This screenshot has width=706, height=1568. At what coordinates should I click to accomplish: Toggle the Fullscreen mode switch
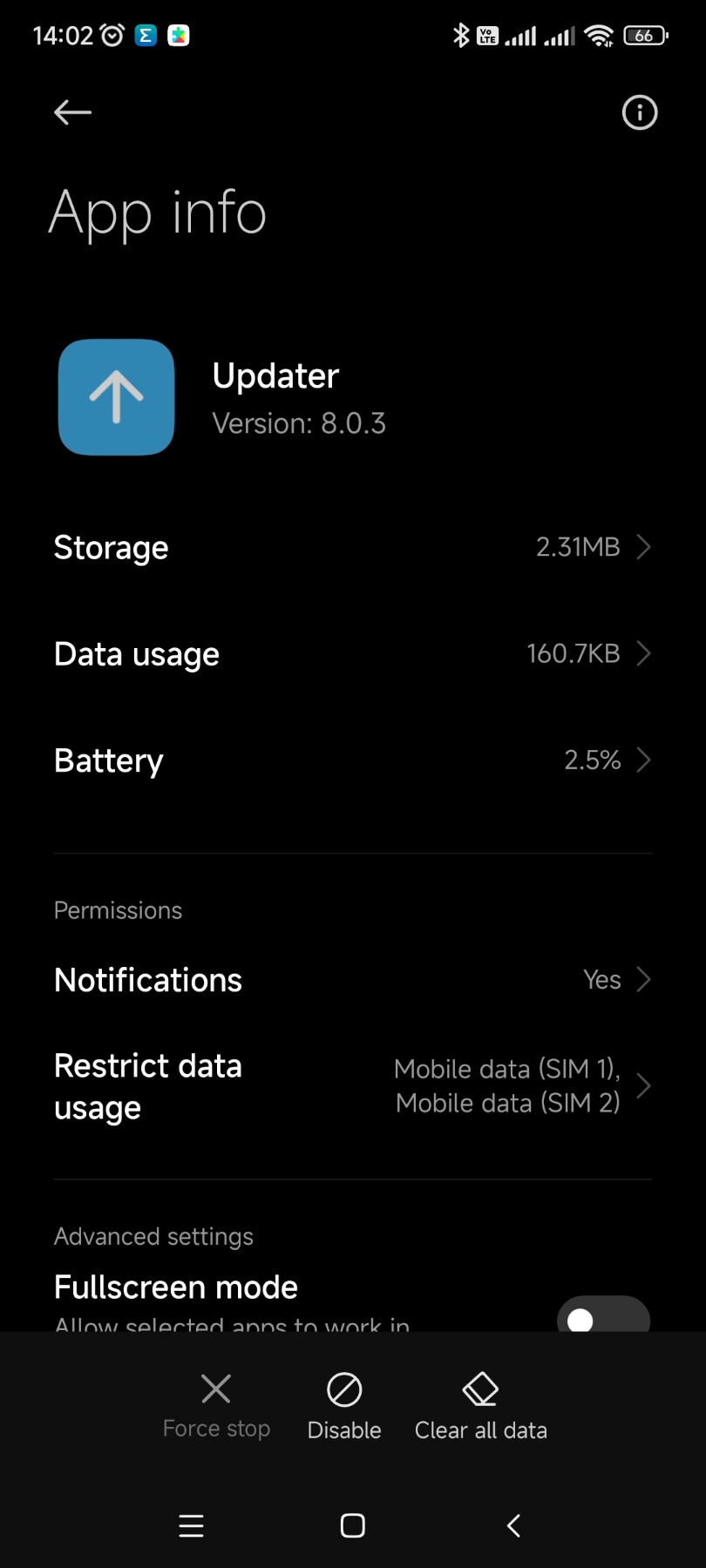coord(603,1315)
